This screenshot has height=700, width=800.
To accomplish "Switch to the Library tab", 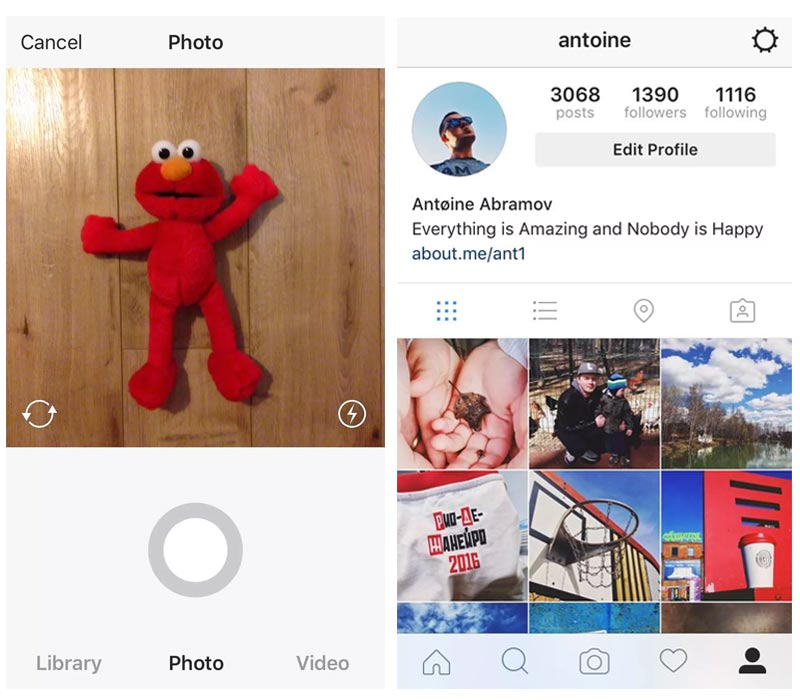I will (68, 663).
